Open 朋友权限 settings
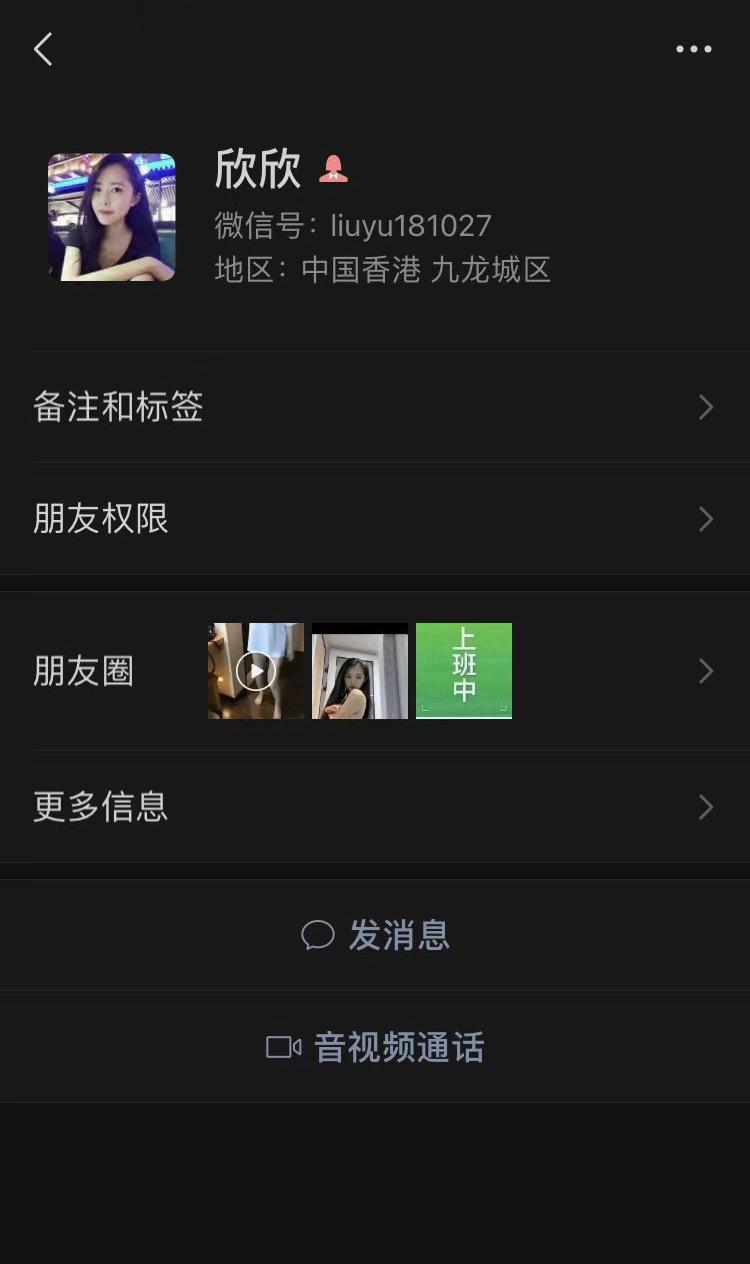 pyautogui.click(x=375, y=519)
